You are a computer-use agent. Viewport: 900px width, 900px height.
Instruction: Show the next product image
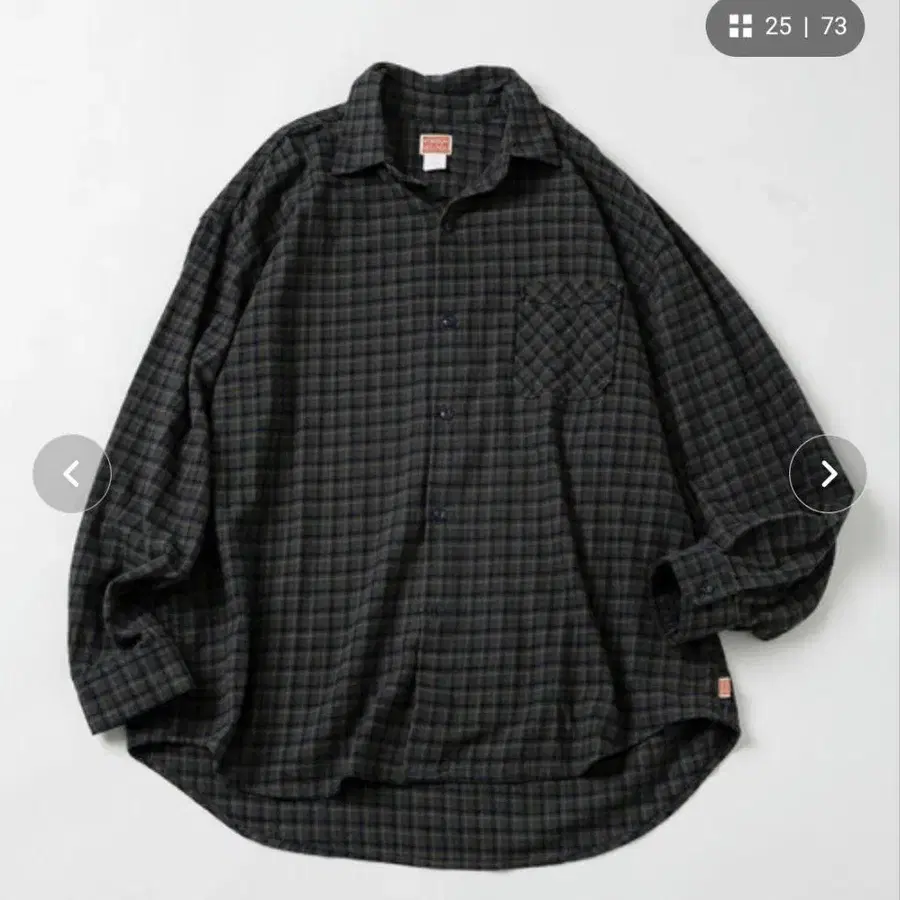tap(828, 474)
